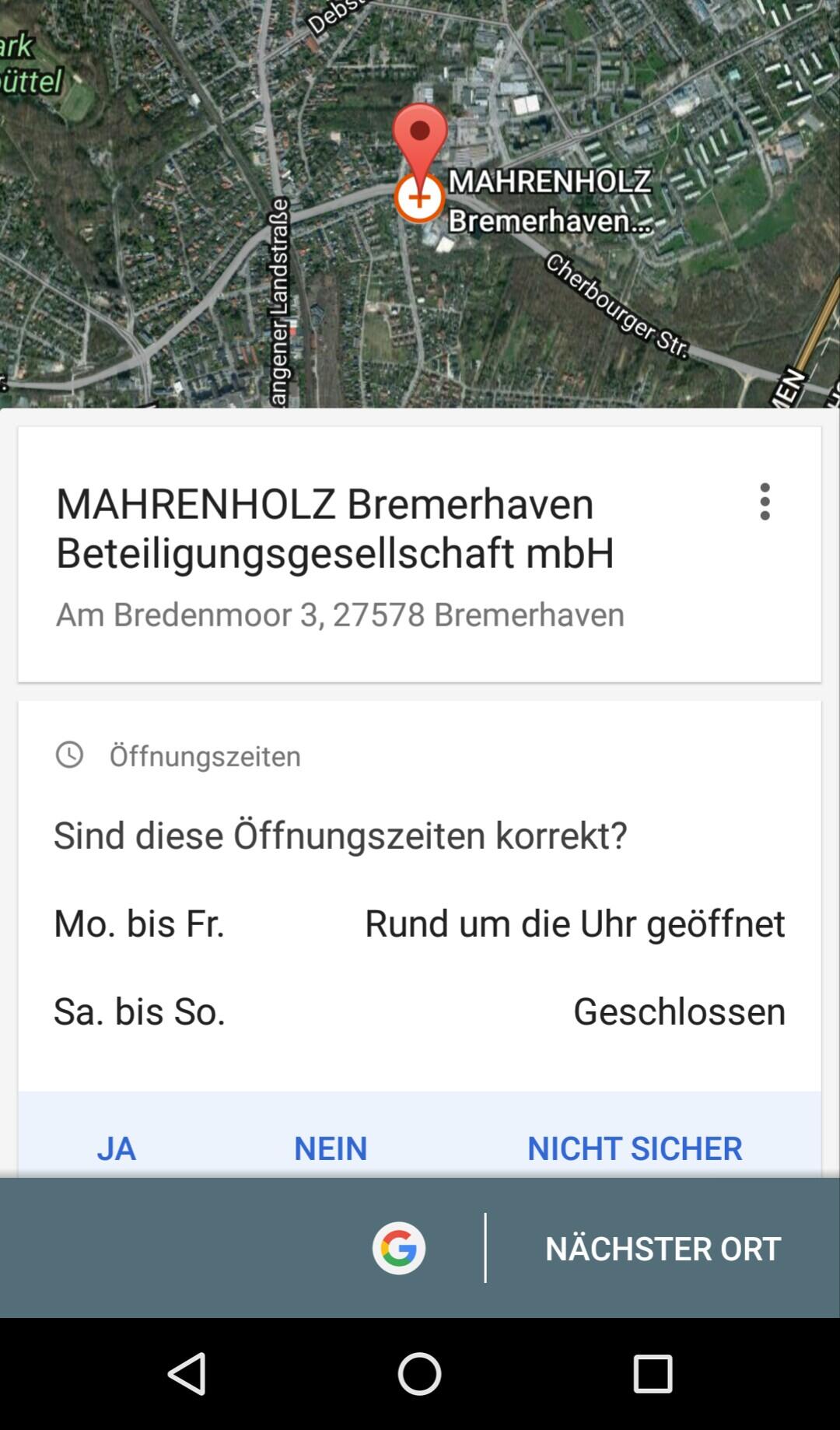Open the recent apps overview
840x1430 pixels.
(652, 1373)
